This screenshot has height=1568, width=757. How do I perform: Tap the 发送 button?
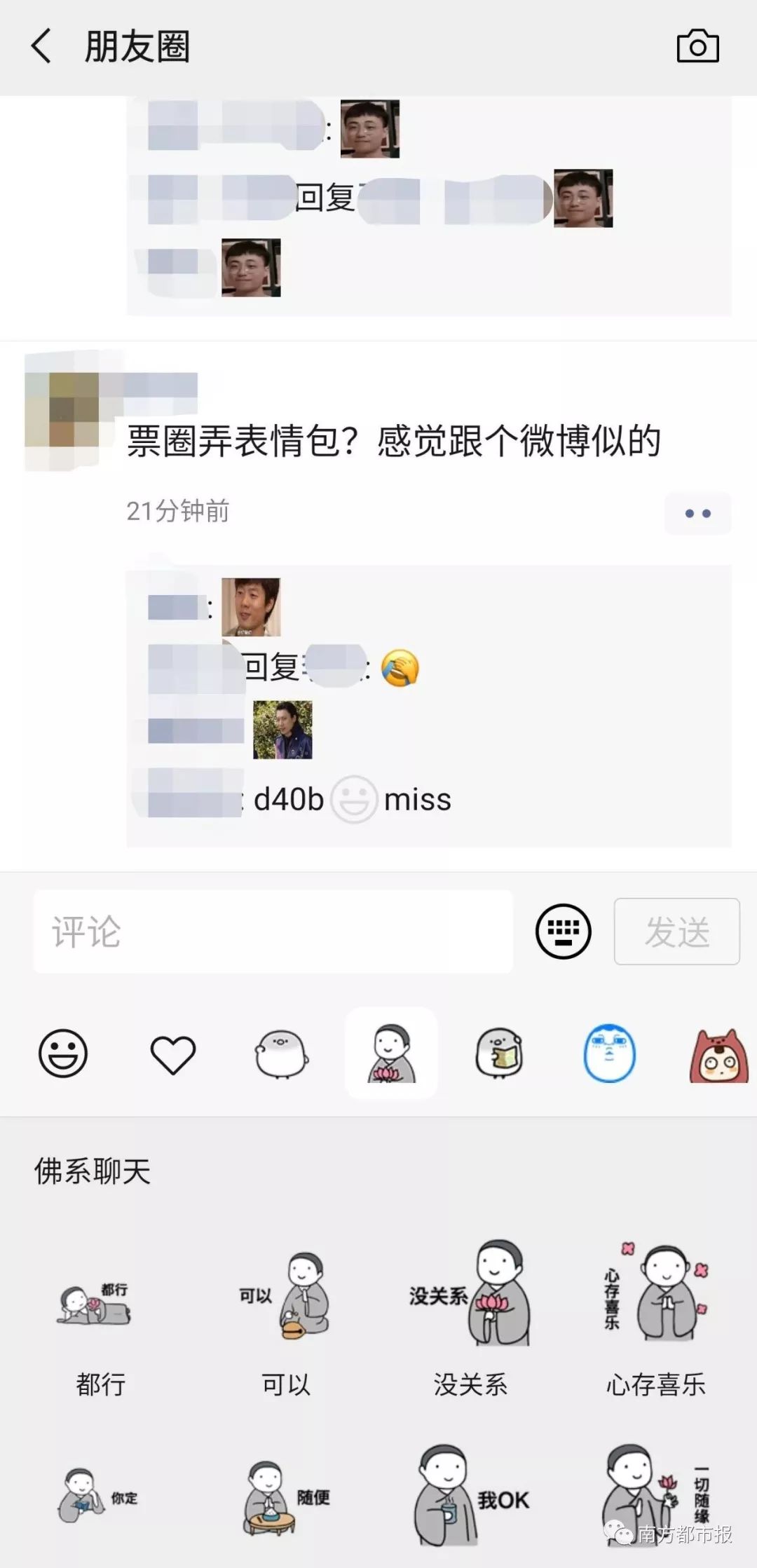676,932
